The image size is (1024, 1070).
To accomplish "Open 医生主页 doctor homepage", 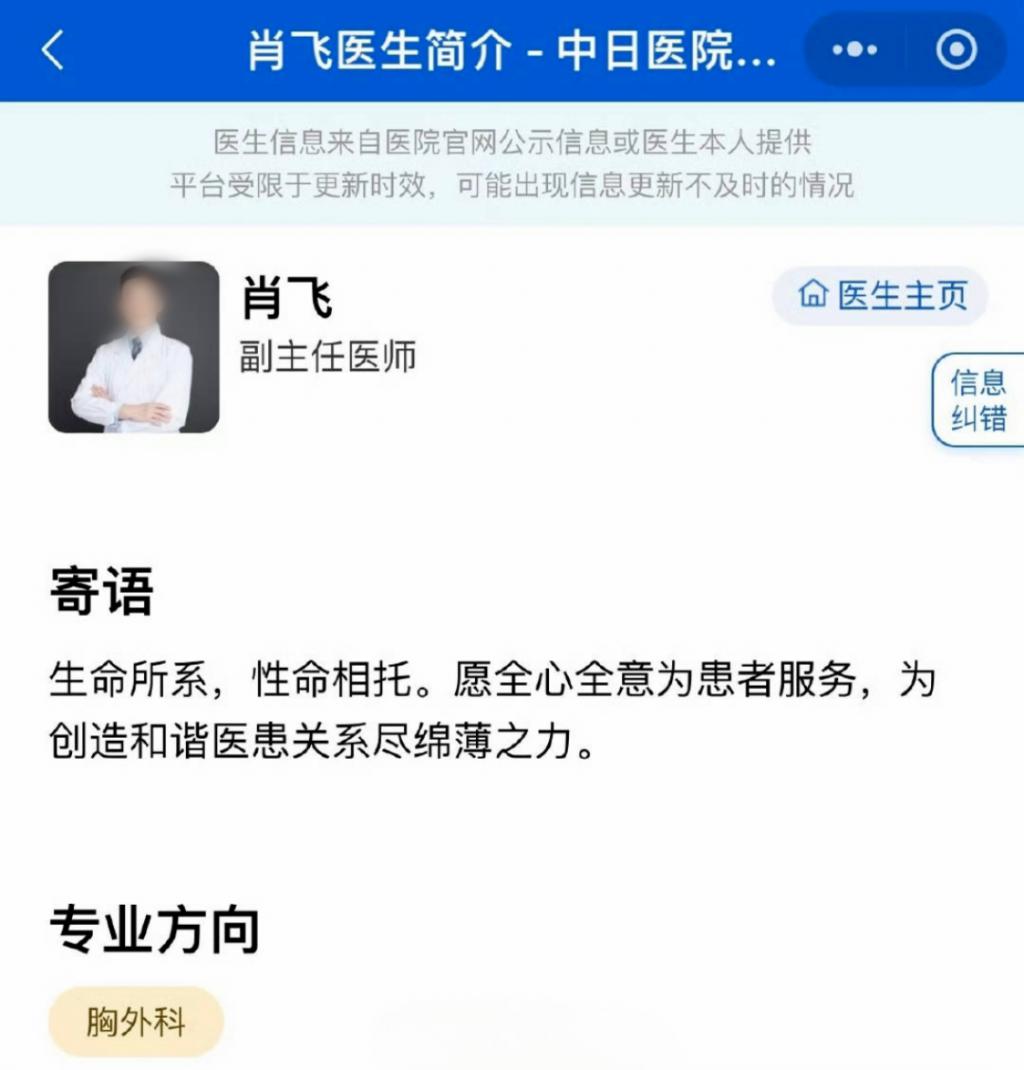I will pyautogui.click(x=880, y=296).
